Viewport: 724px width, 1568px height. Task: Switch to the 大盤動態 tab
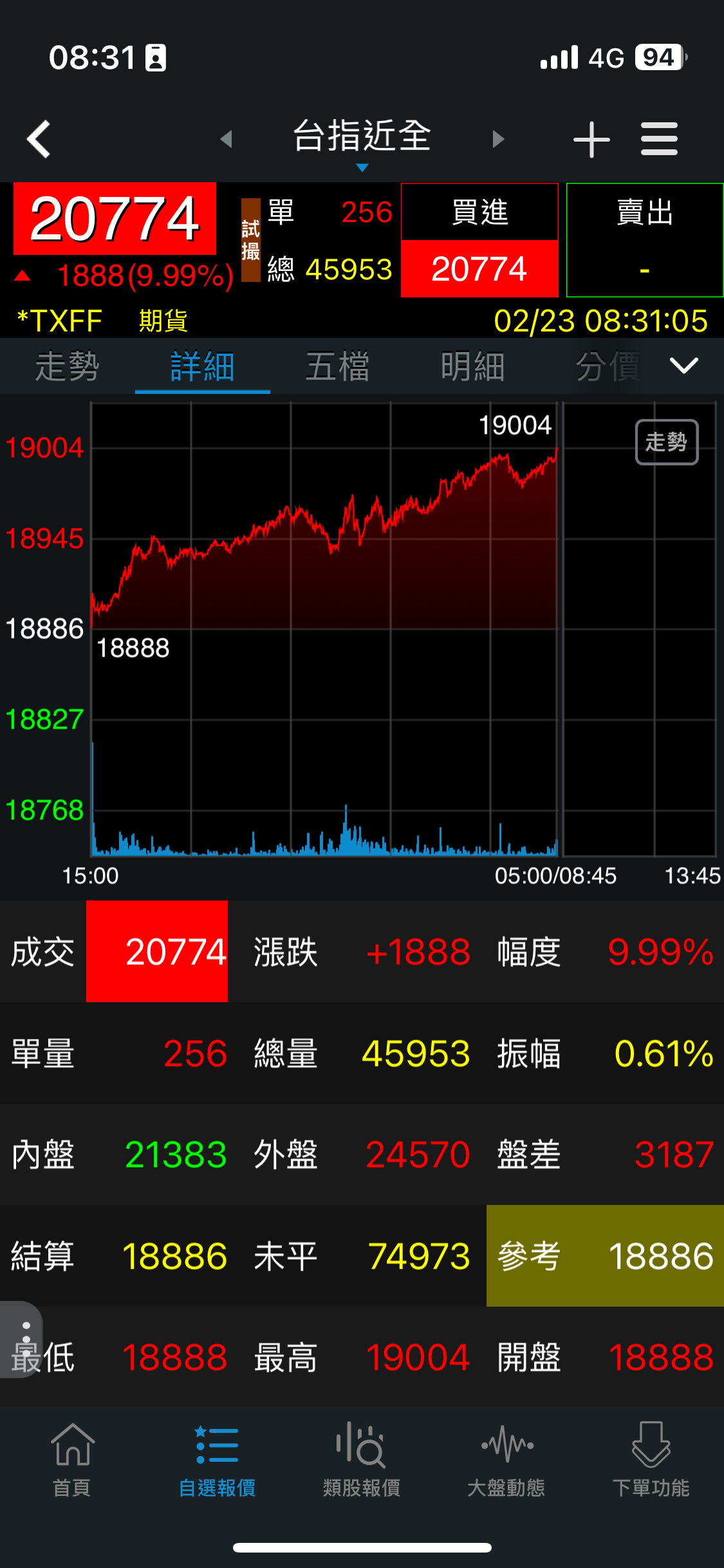pyautogui.click(x=506, y=1459)
